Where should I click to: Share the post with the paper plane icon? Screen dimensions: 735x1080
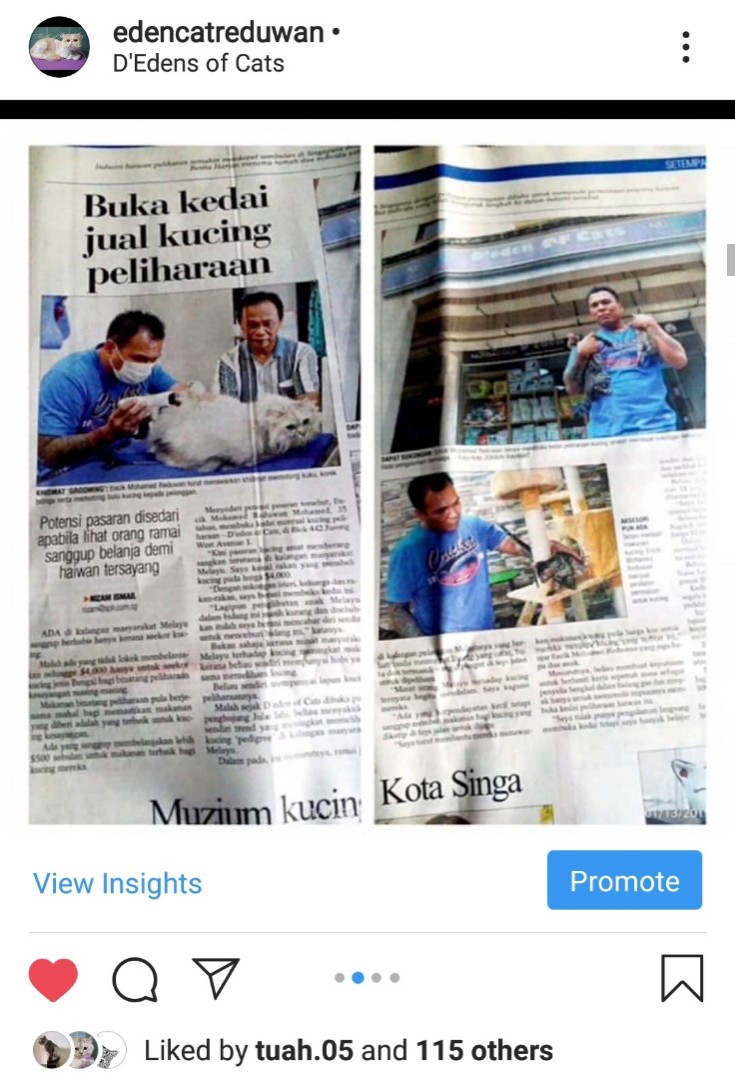click(216, 977)
